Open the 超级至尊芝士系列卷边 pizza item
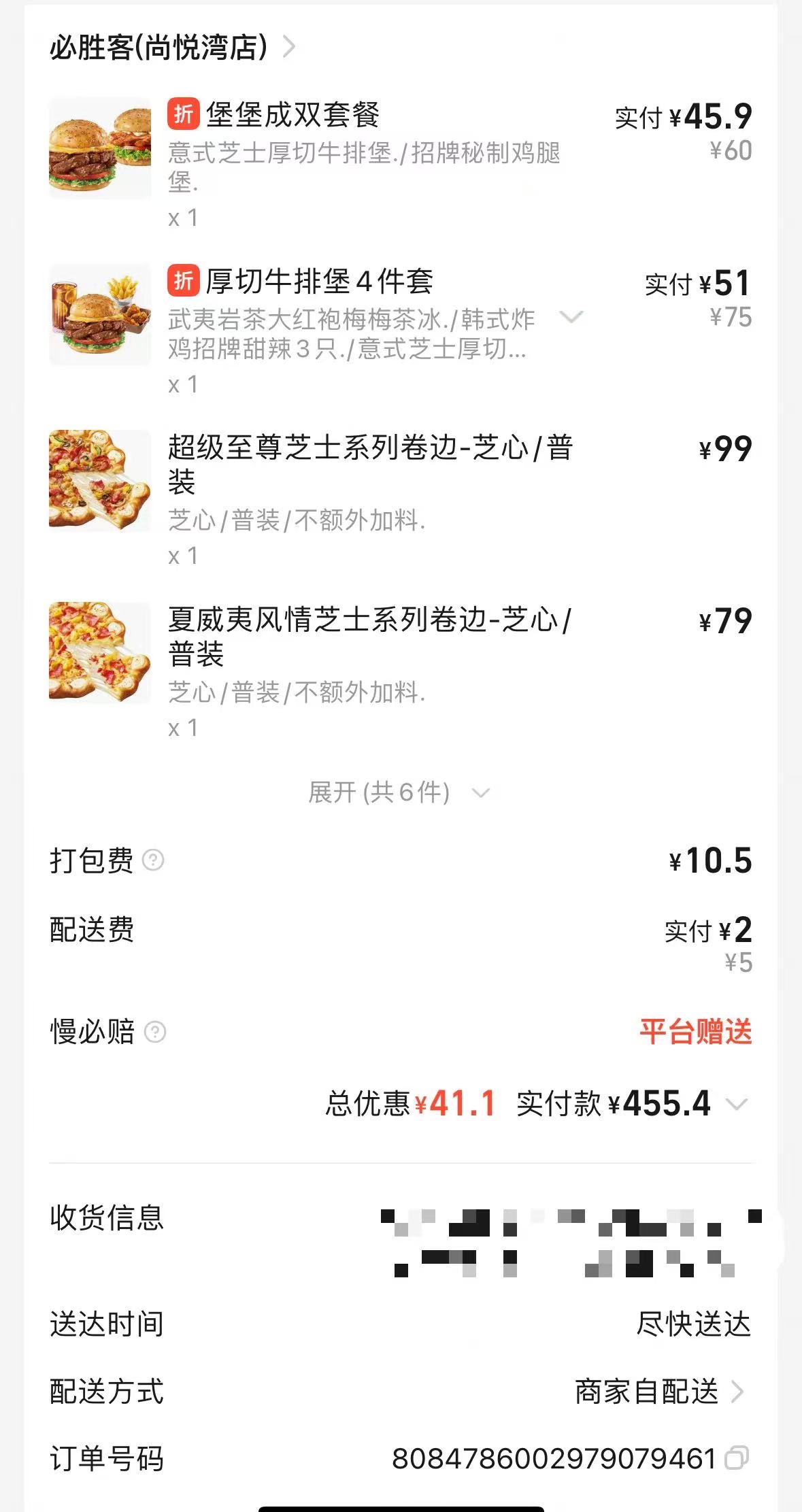This screenshot has width=802, height=1512. point(401,499)
